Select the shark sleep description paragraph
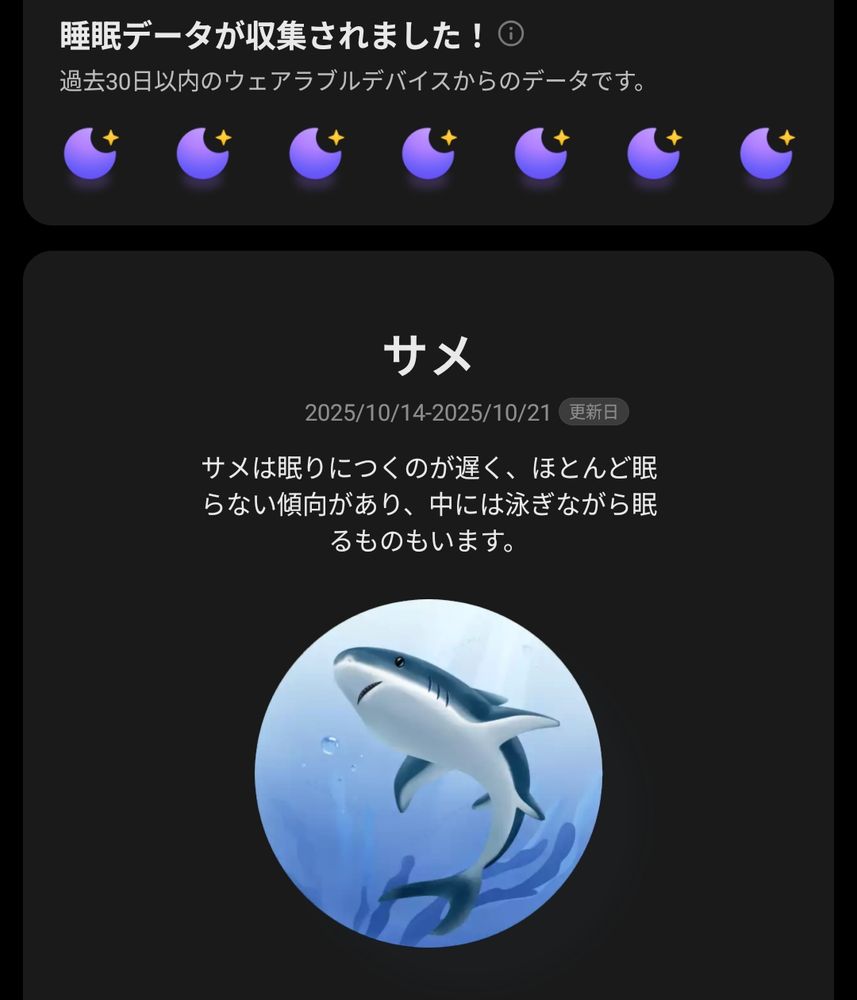 (428, 503)
